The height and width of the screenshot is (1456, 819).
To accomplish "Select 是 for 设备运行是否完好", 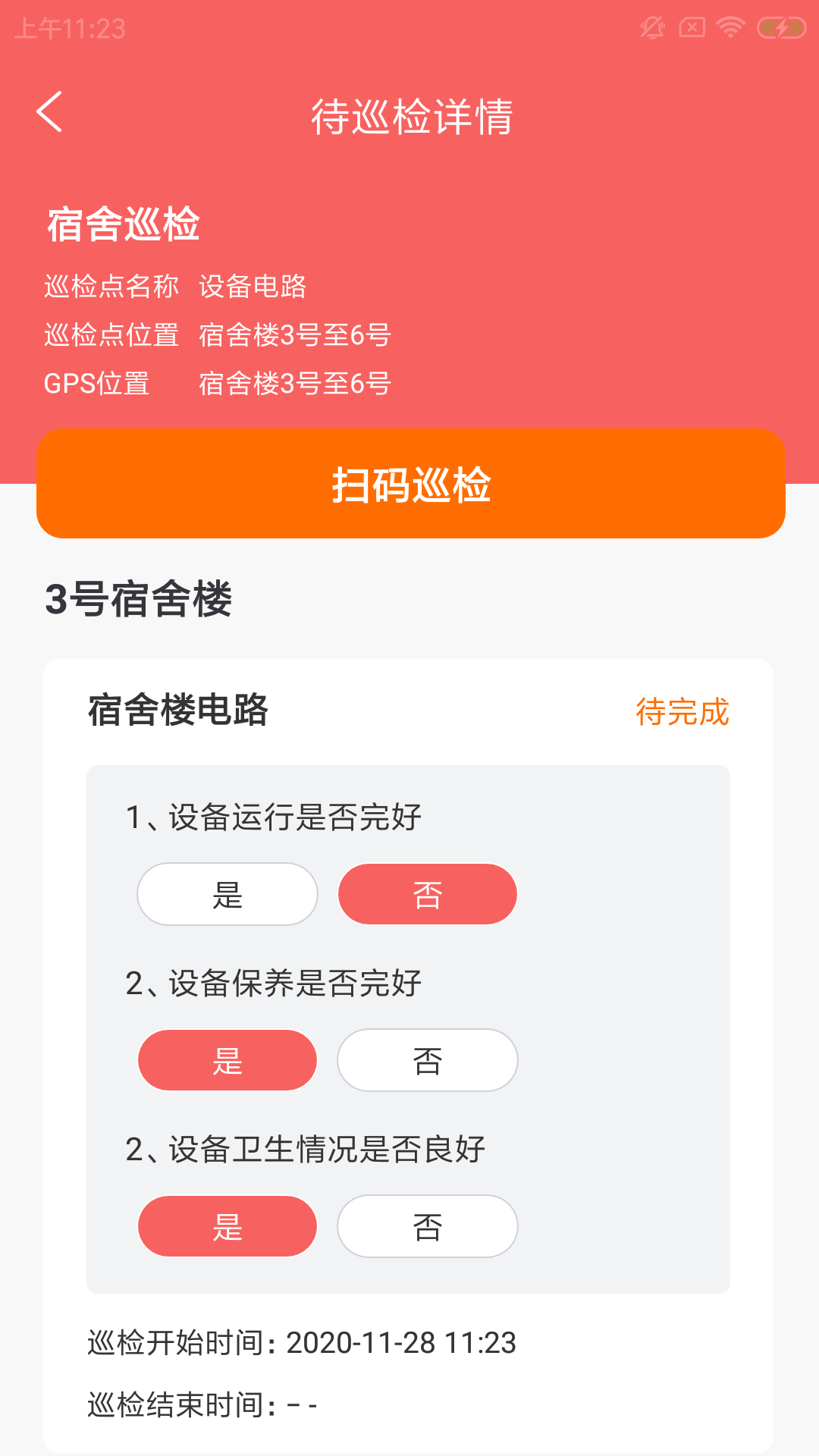I will pos(227,894).
